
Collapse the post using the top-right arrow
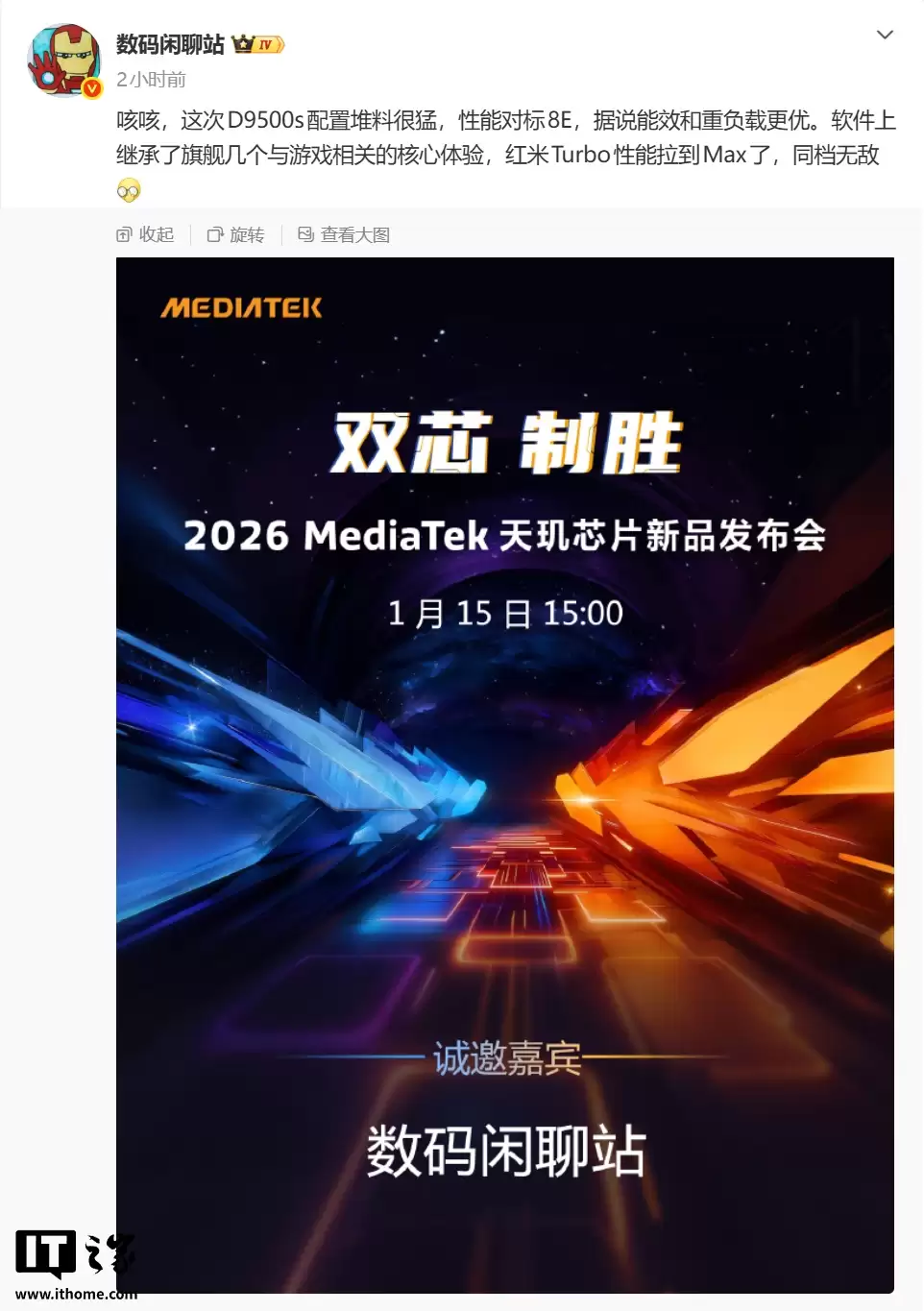885,35
